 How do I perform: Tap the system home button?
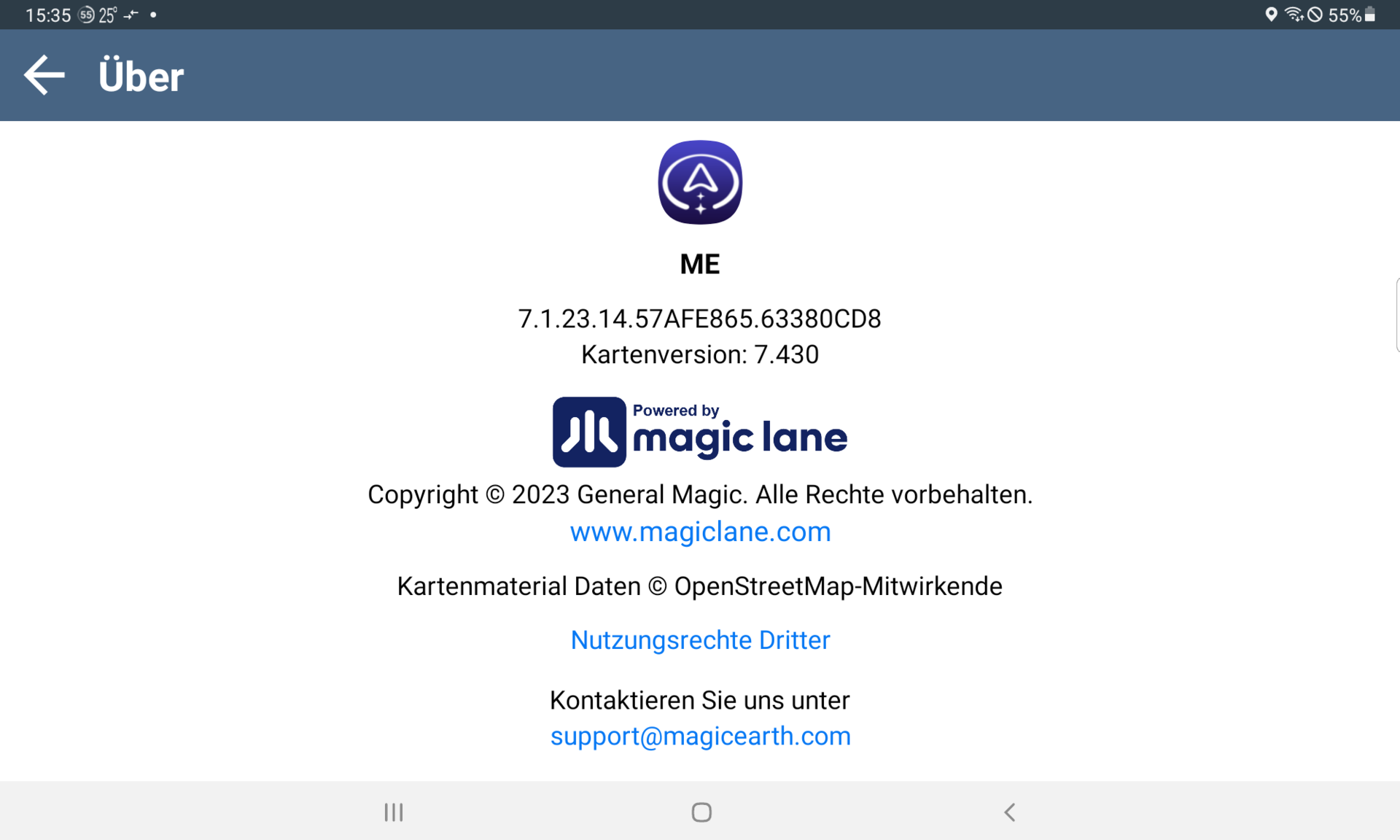point(701,812)
